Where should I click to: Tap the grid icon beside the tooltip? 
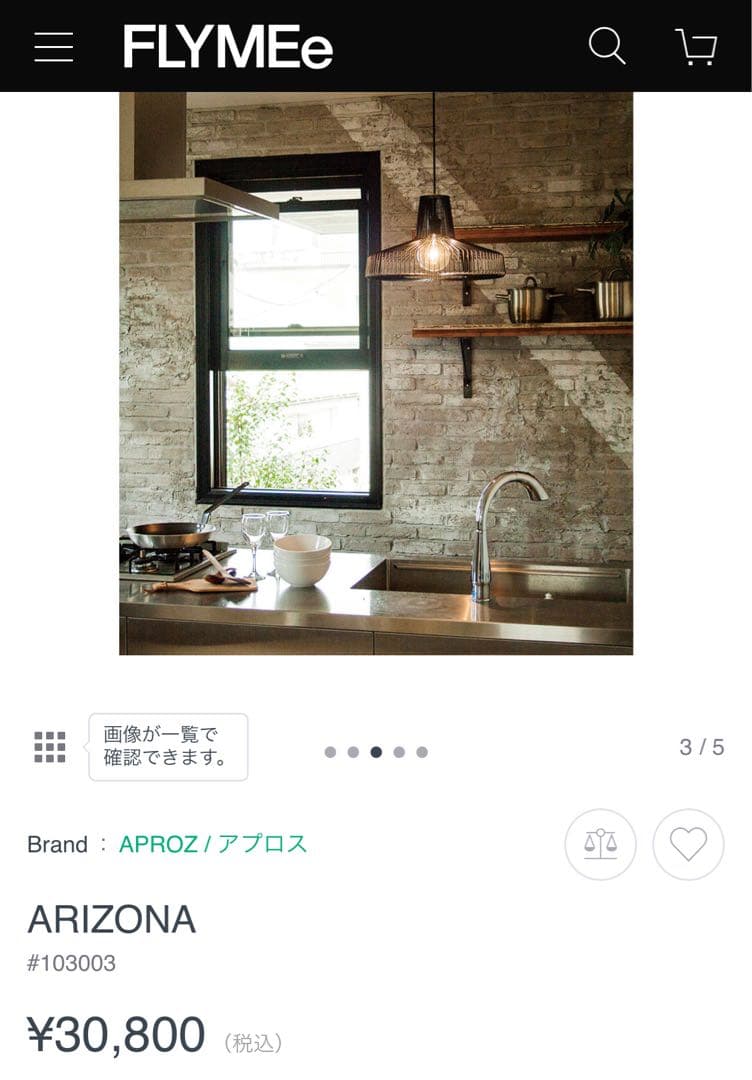[47, 744]
